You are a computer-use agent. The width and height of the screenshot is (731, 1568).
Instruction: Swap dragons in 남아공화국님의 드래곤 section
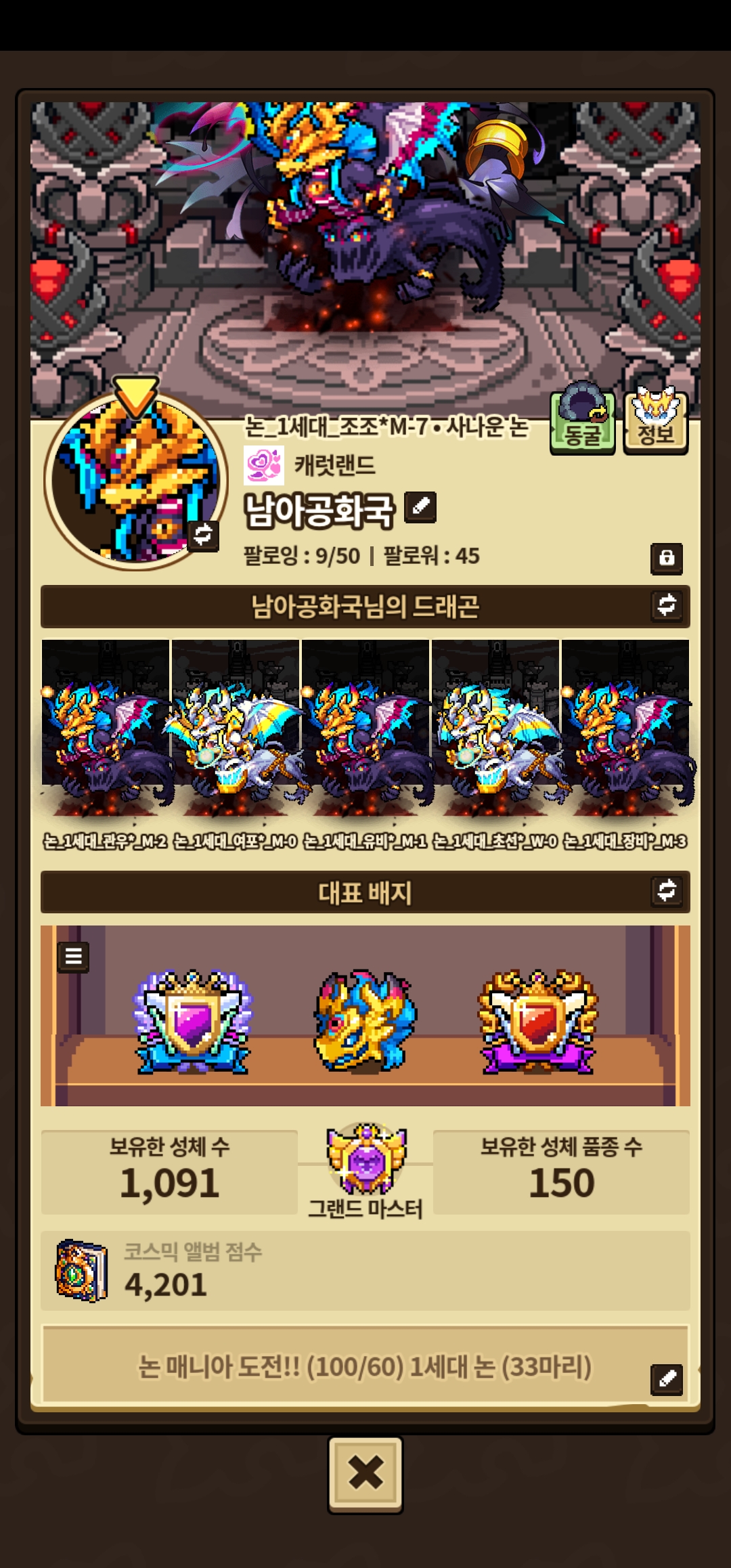667,605
